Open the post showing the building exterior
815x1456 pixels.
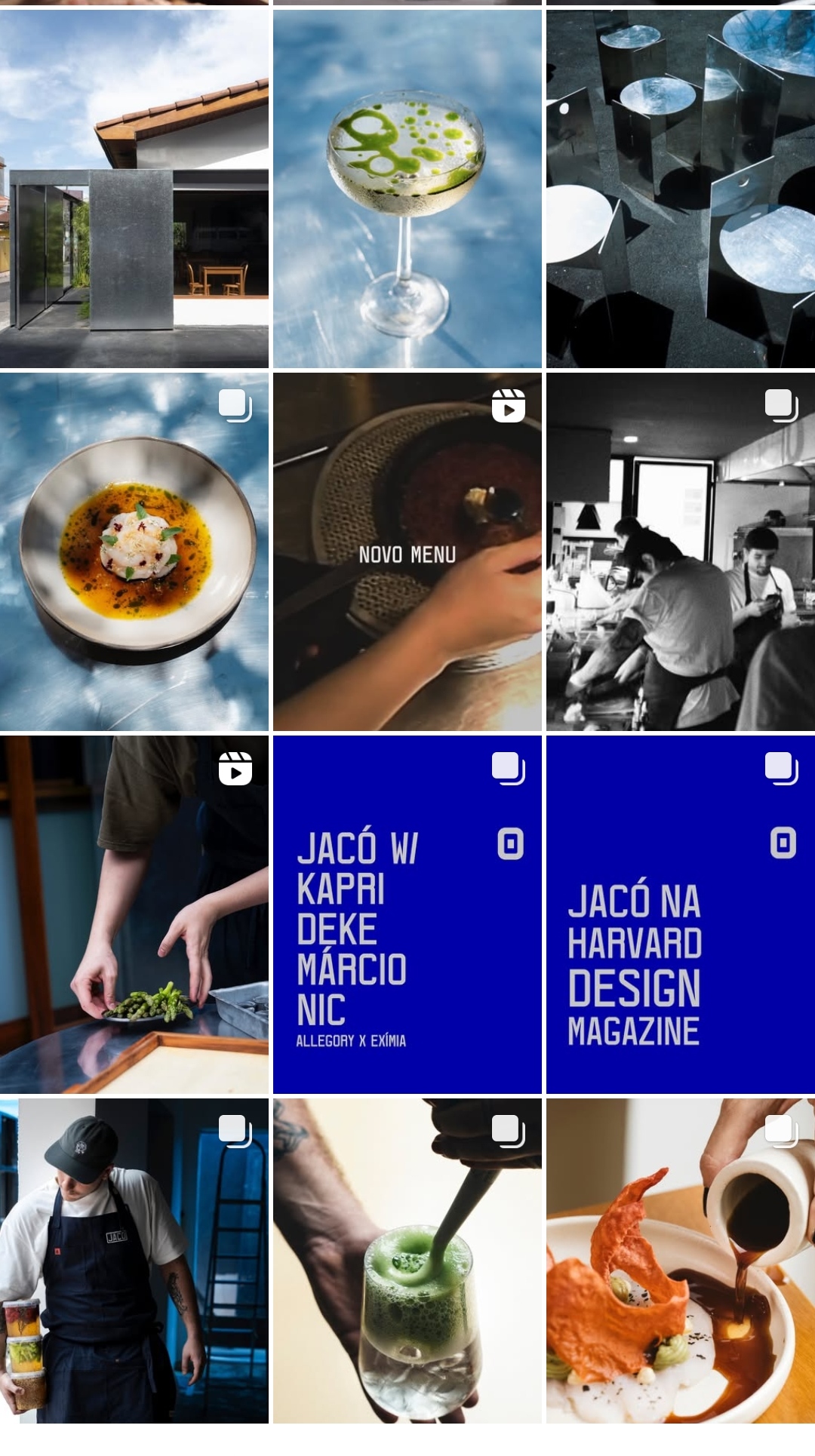[134, 189]
